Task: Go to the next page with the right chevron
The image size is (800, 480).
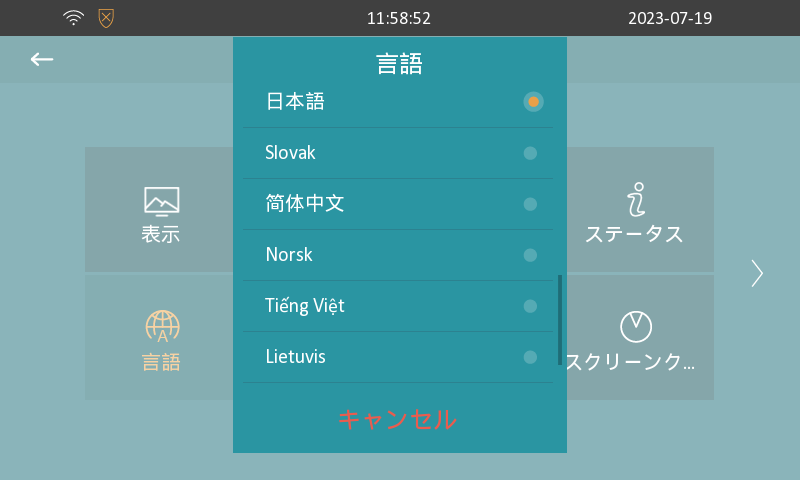Action: pyautogui.click(x=757, y=273)
